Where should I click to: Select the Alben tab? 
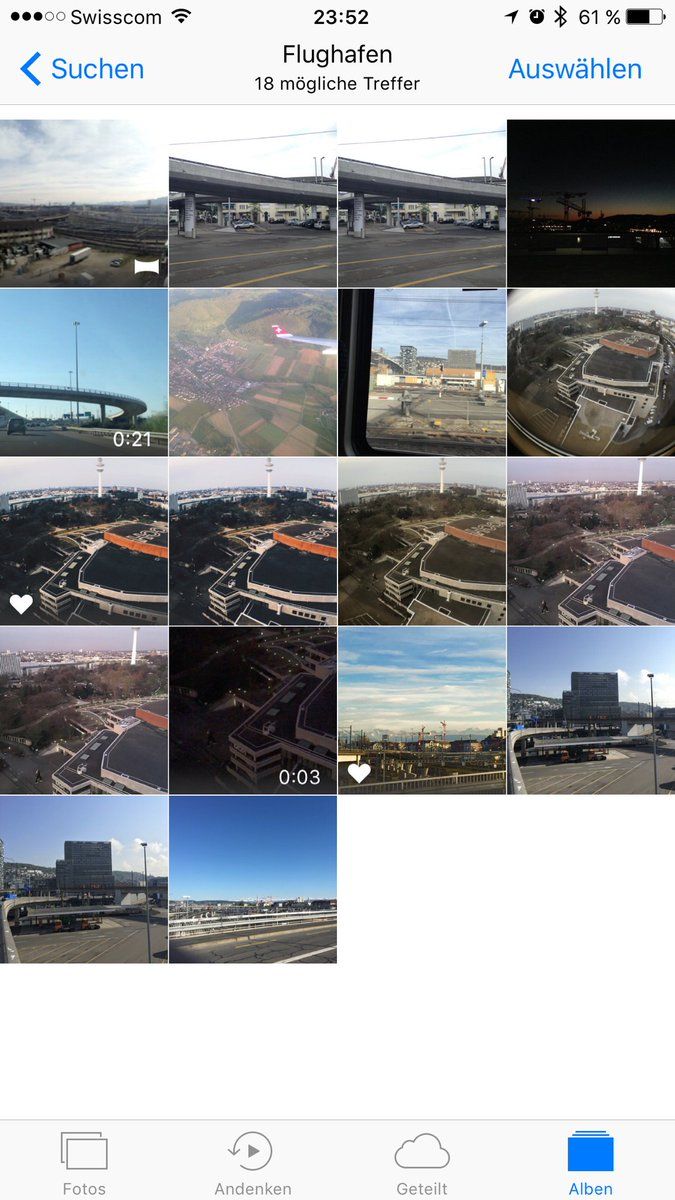tap(590, 1160)
